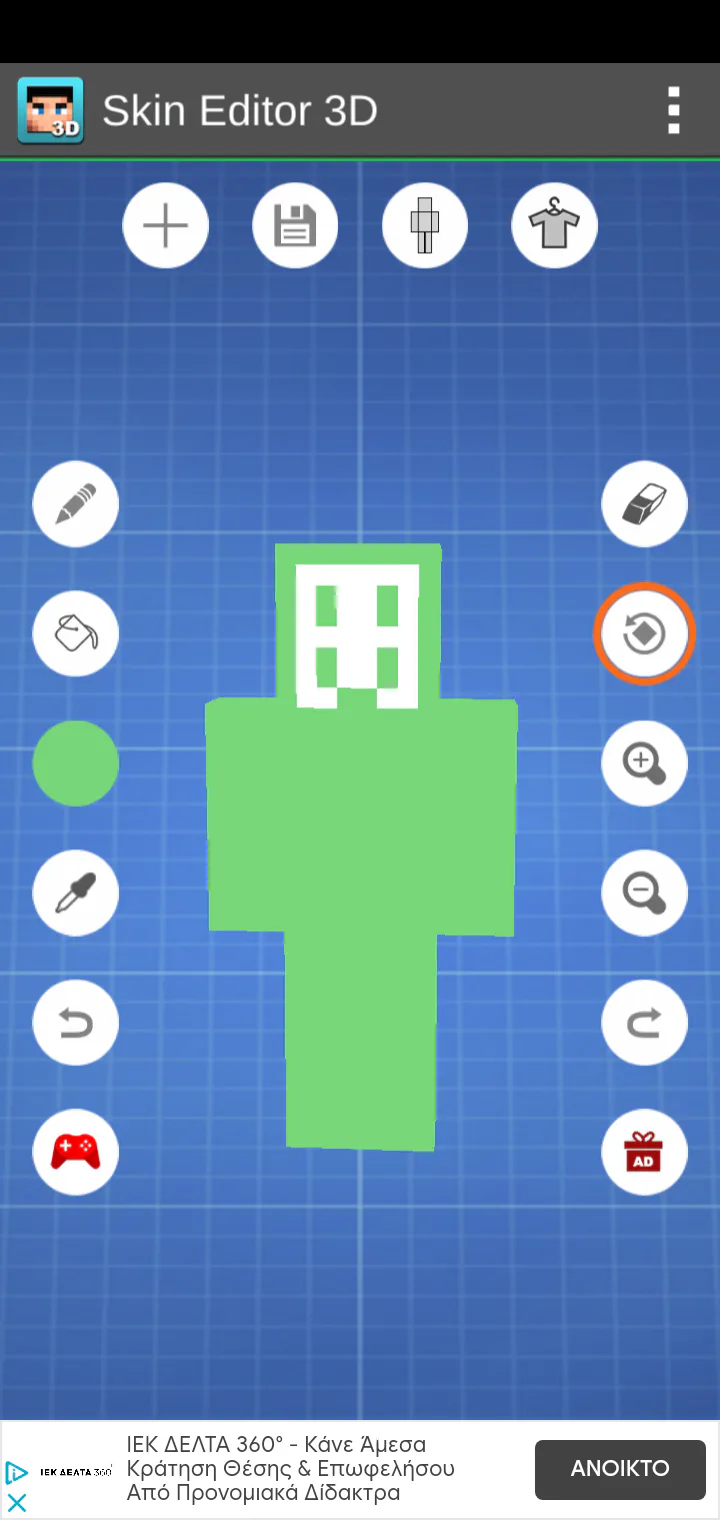Open the red game controller button

76,1152
